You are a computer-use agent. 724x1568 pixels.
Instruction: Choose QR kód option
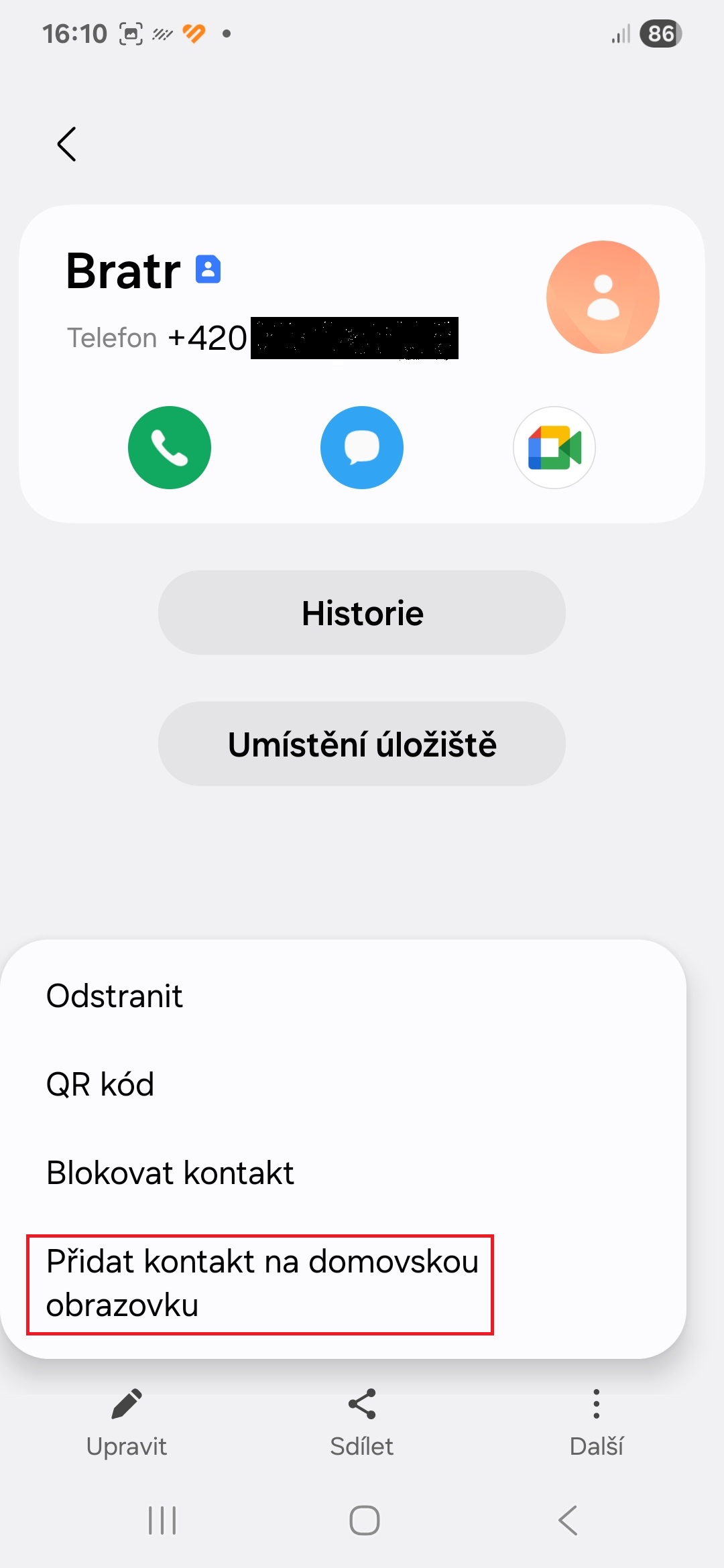pyautogui.click(x=343, y=1084)
